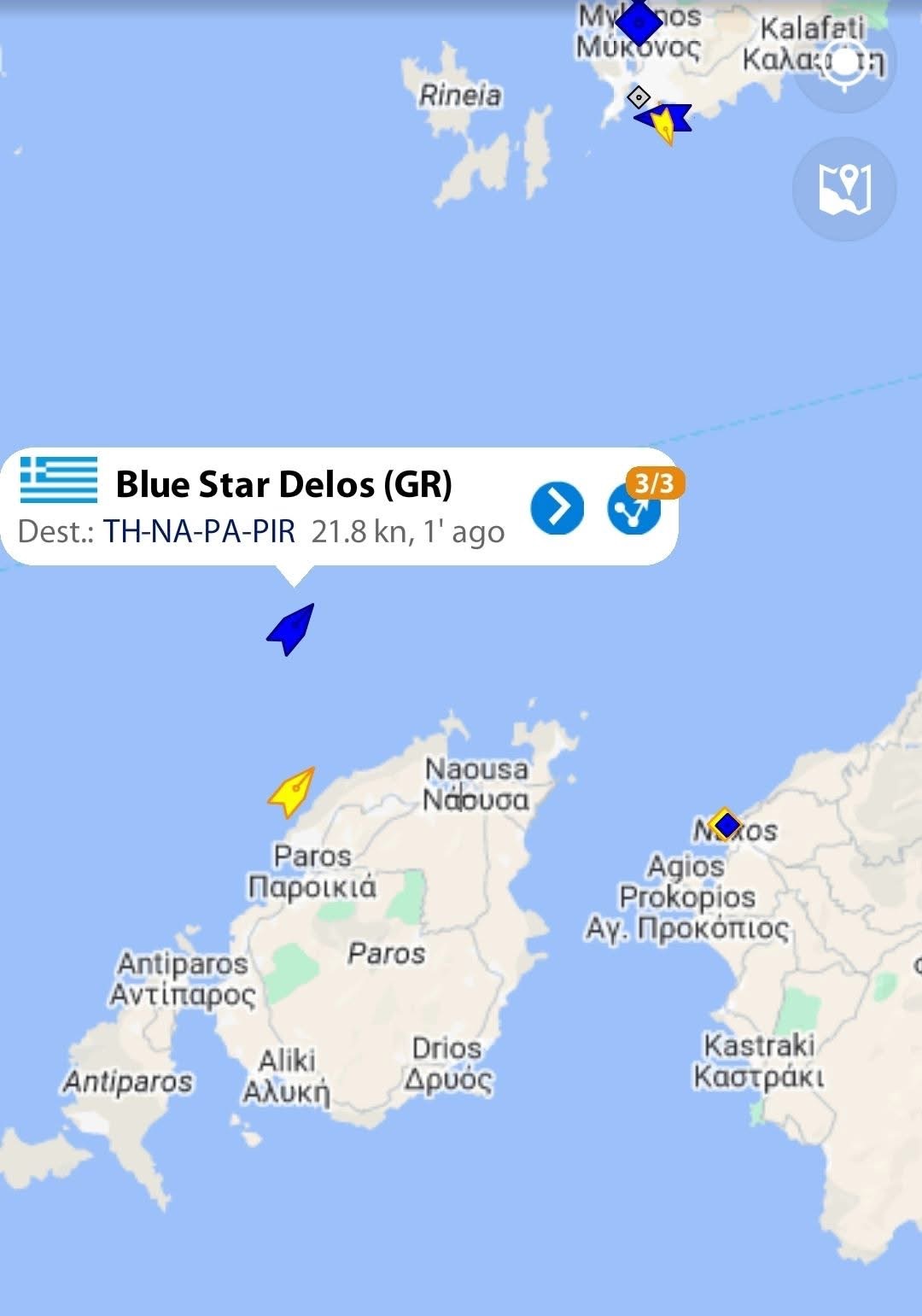Show Blue Star Delos route track
Viewport: 922px width, 1316px height.
point(633,510)
